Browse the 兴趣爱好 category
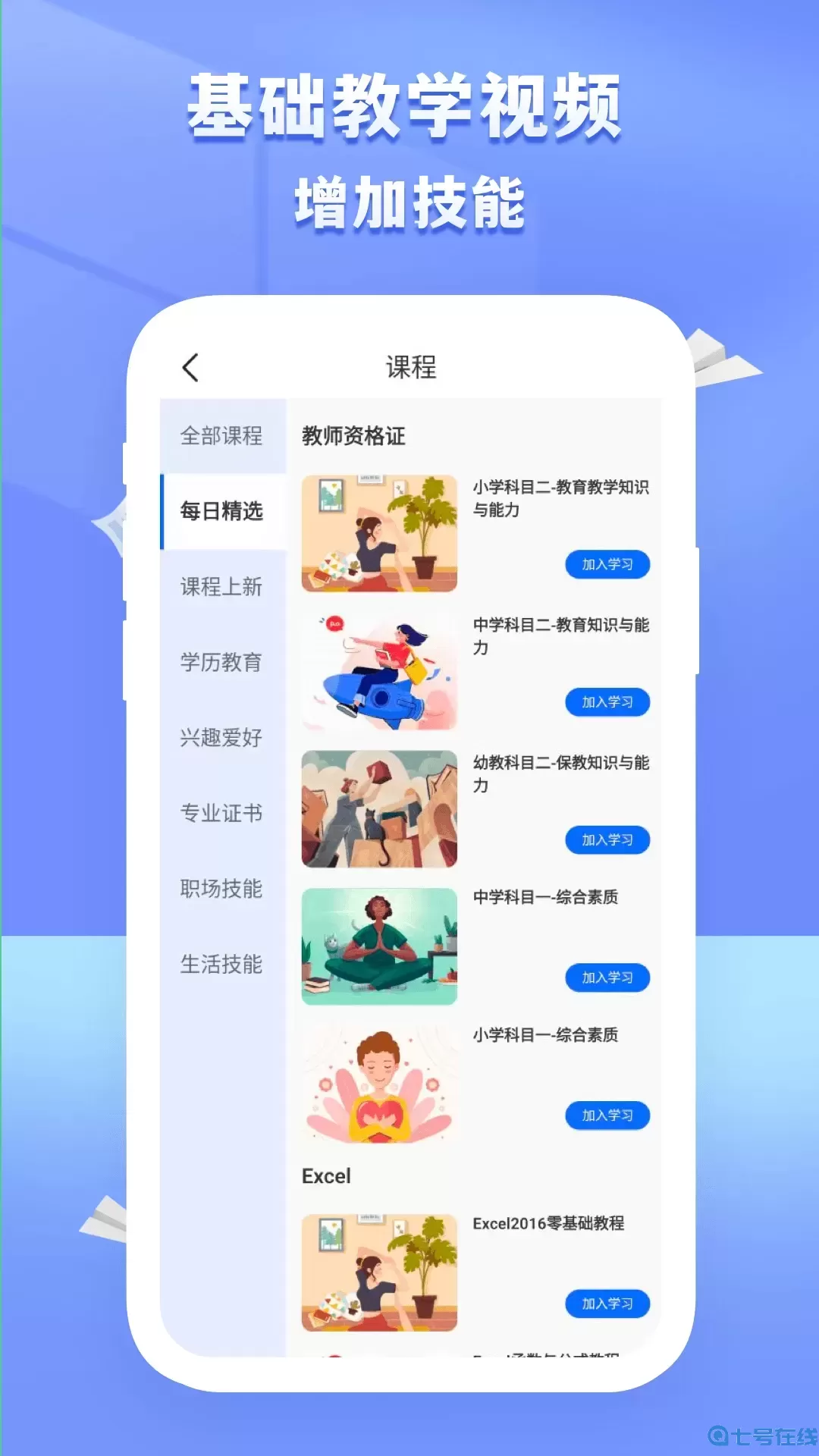The image size is (819, 1456). point(221,739)
